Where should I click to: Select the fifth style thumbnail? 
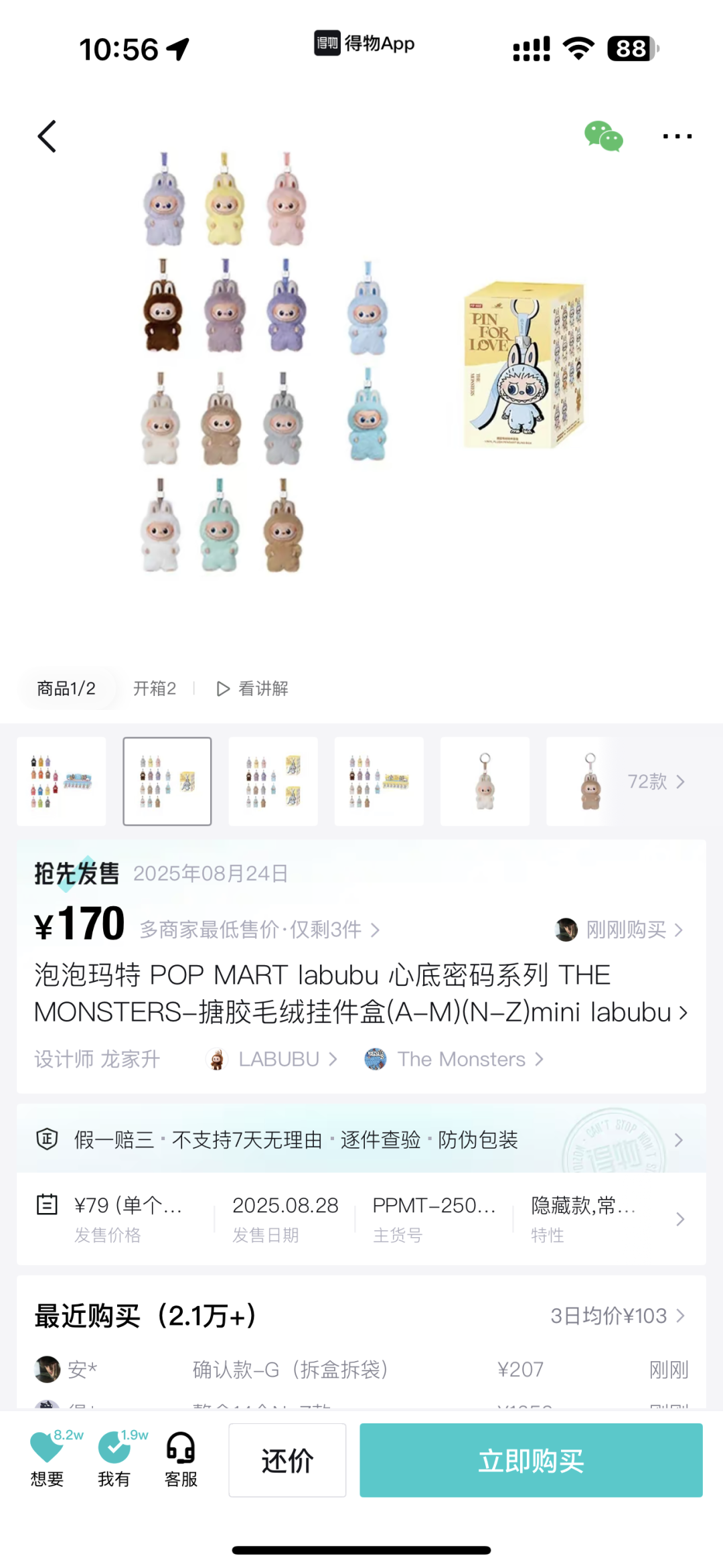click(485, 782)
